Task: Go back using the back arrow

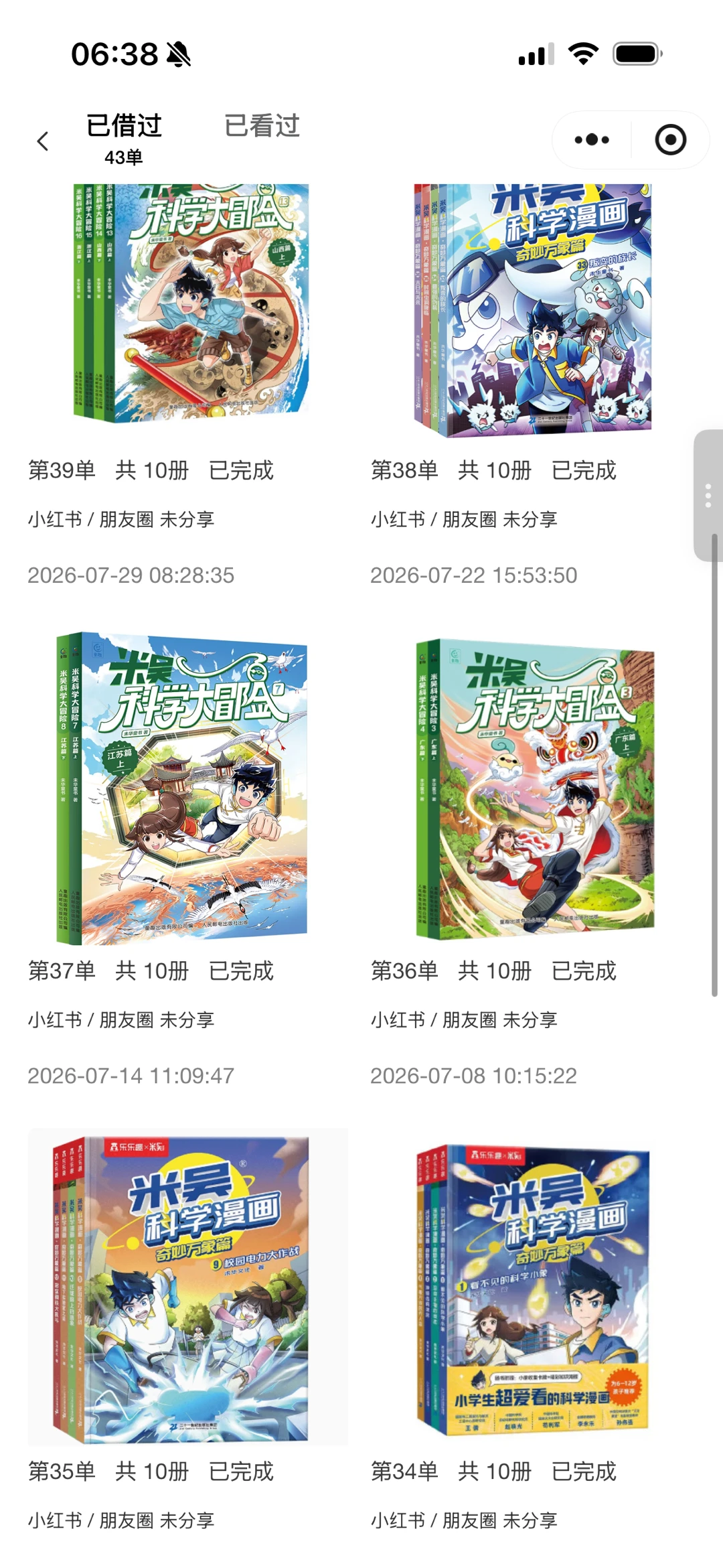Action: tap(43, 141)
